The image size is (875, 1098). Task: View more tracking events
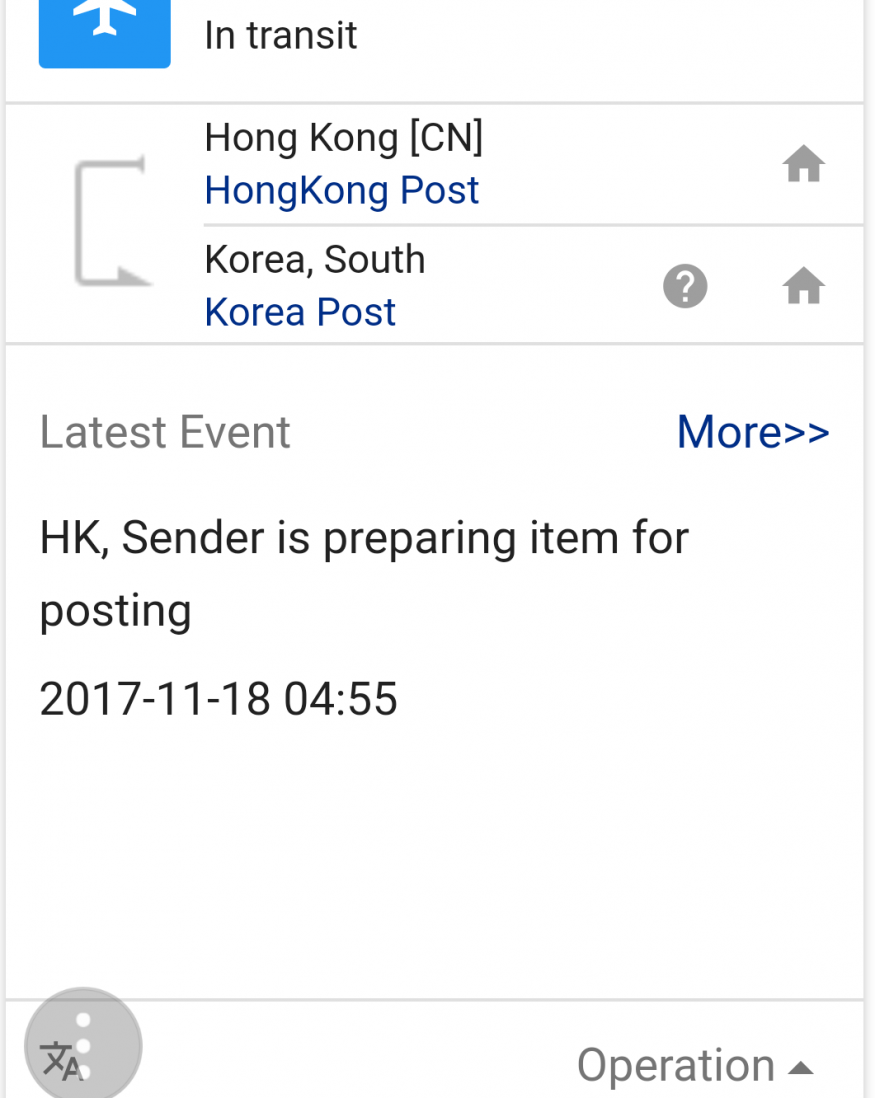(752, 432)
